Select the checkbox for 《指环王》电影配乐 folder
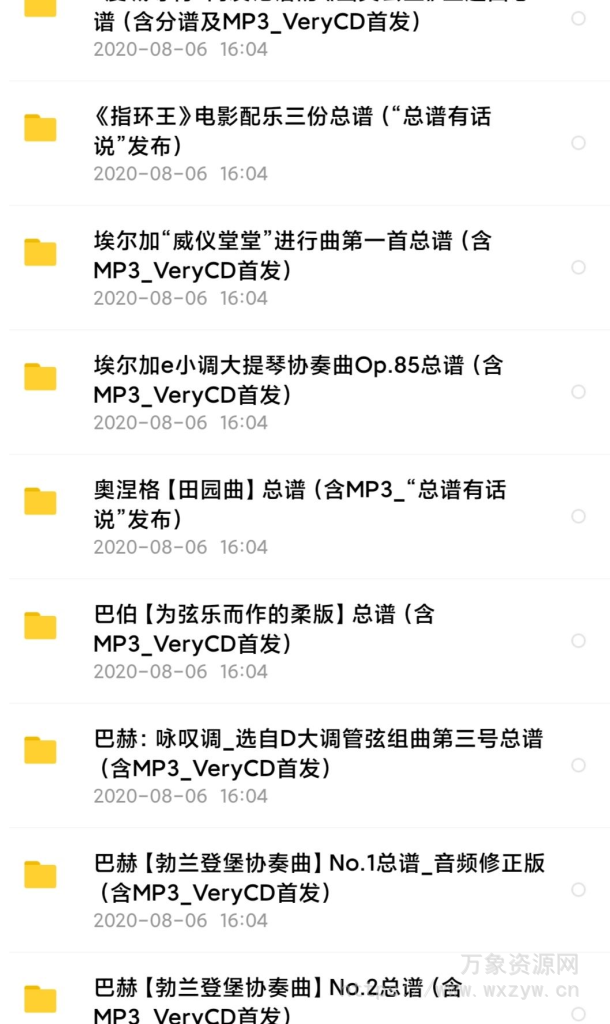Image resolution: width=610 pixels, height=1024 pixels. [x=578, y=143]
